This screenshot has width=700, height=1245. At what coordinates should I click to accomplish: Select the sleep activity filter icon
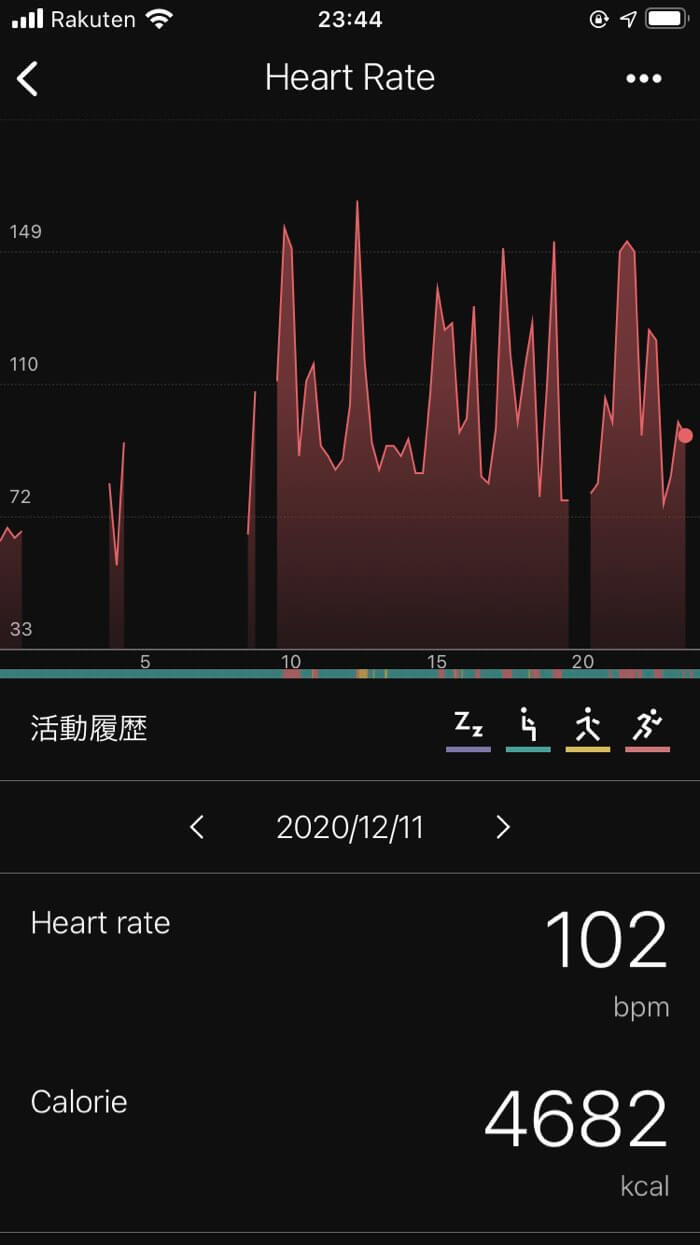point(468,727)
